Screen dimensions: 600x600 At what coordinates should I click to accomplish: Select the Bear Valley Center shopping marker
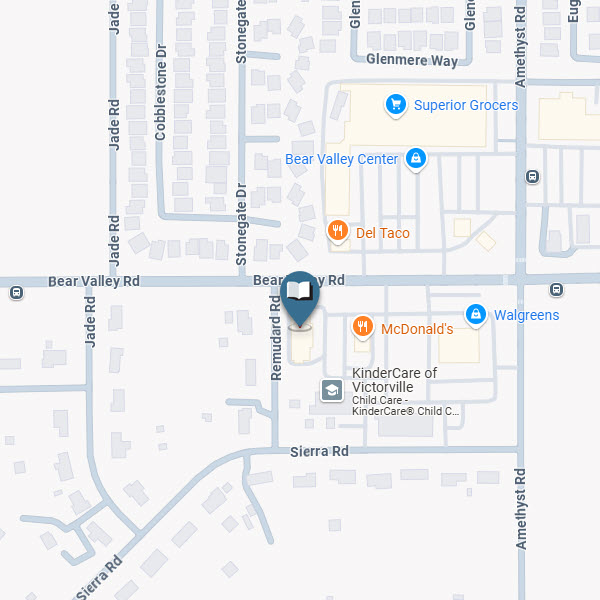pos(416,159)
